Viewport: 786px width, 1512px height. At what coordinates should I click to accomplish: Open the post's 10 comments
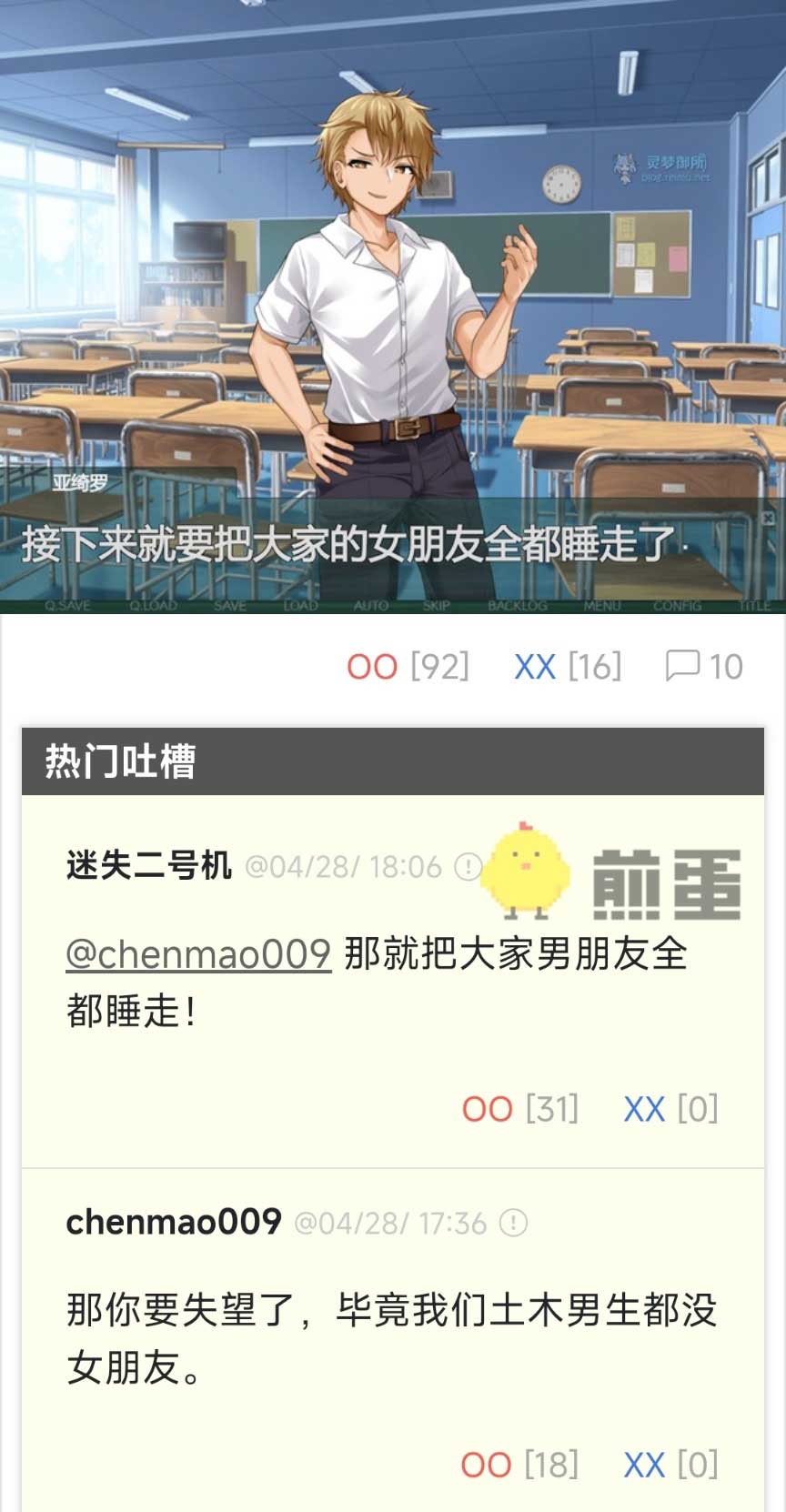(x=704, y=666)
